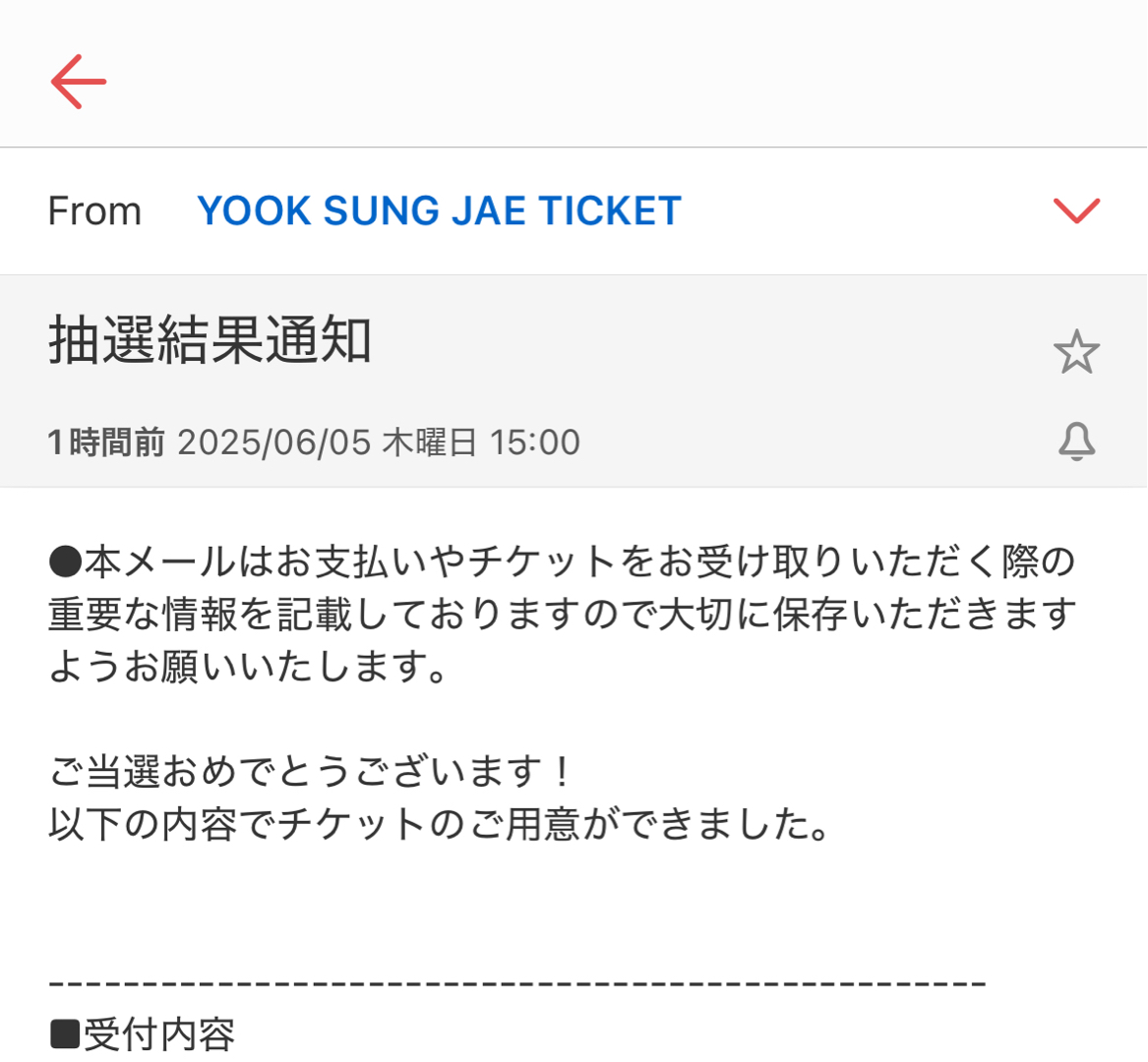
Task: Open sender YOOK SUNG JAE TICKET
Action: 439,211
